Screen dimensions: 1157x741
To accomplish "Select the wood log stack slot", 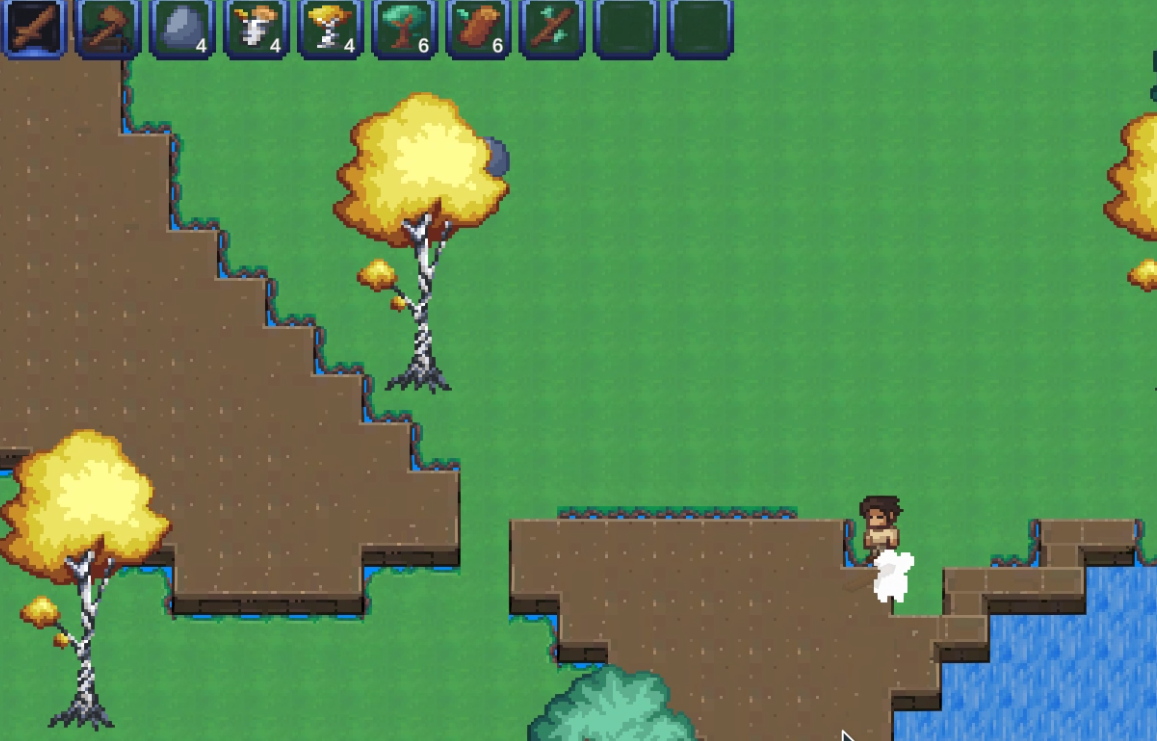I will (478, 29).
